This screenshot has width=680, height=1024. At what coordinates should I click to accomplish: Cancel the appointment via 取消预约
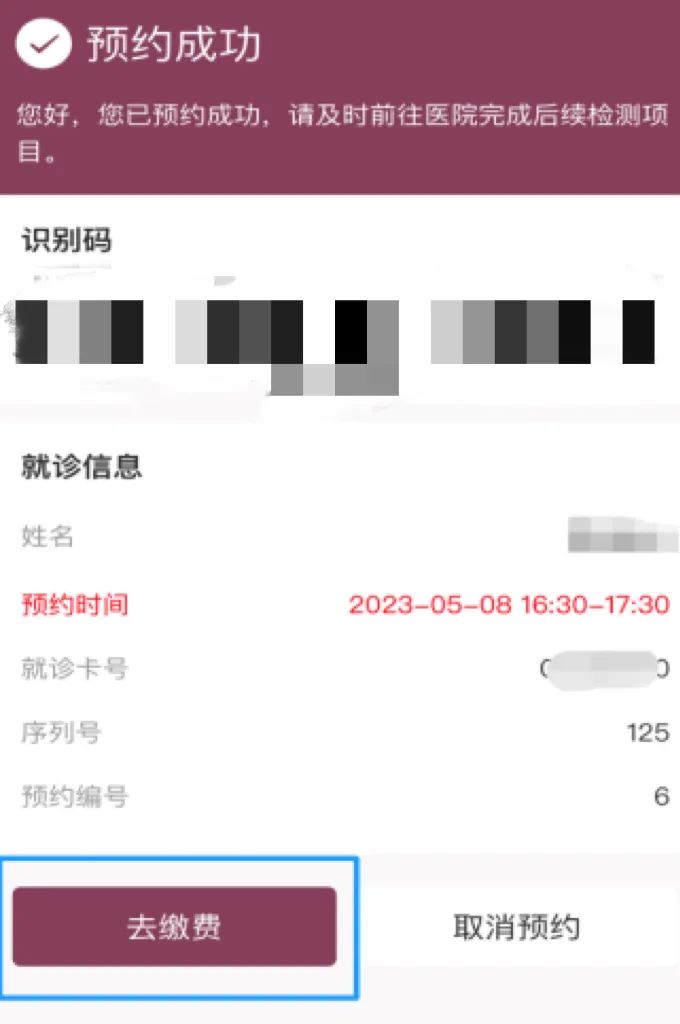pyautogui.click(x=516, y=926)
